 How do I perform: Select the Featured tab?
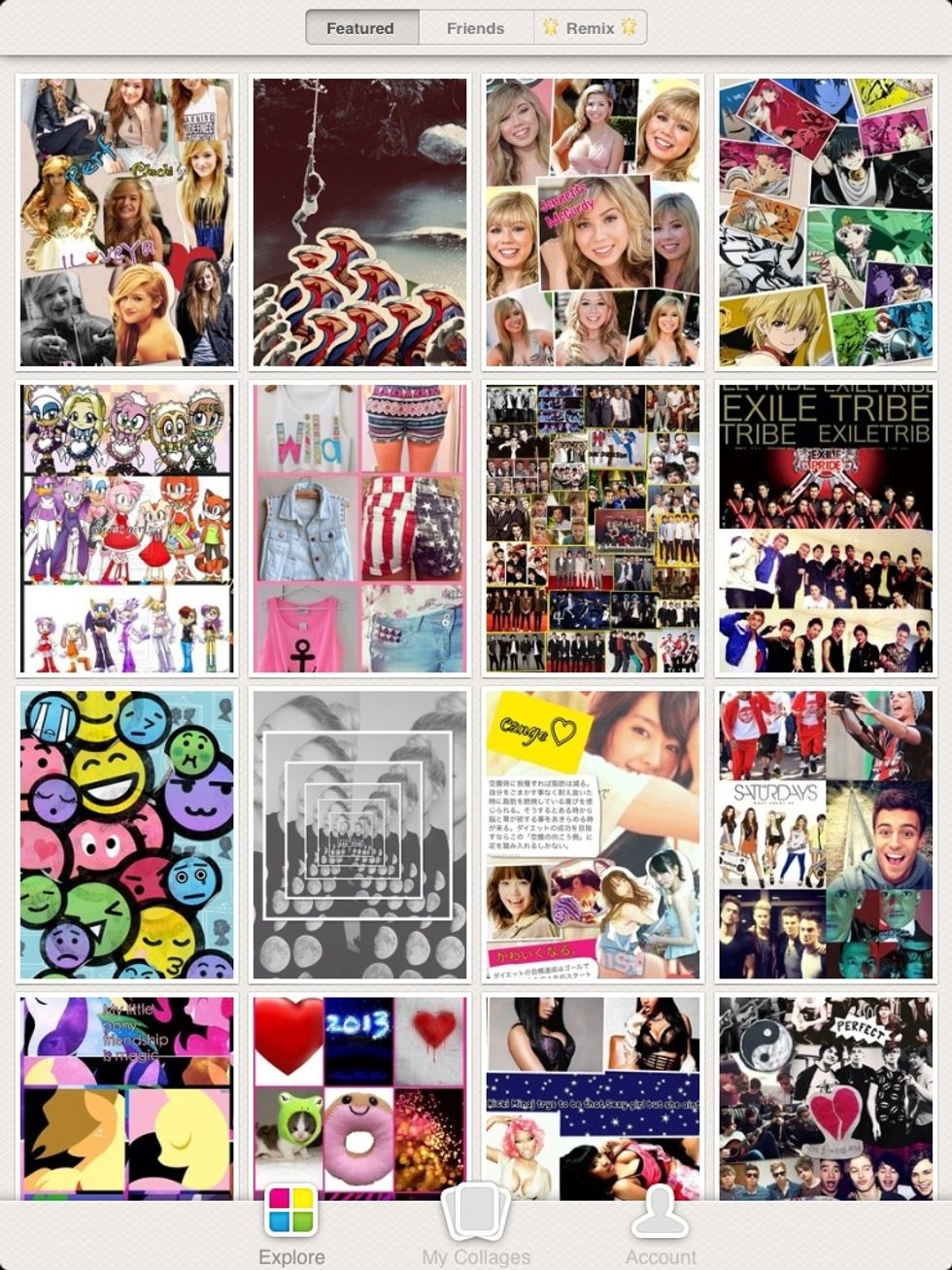pyautogui.click(x=360, y=28)
